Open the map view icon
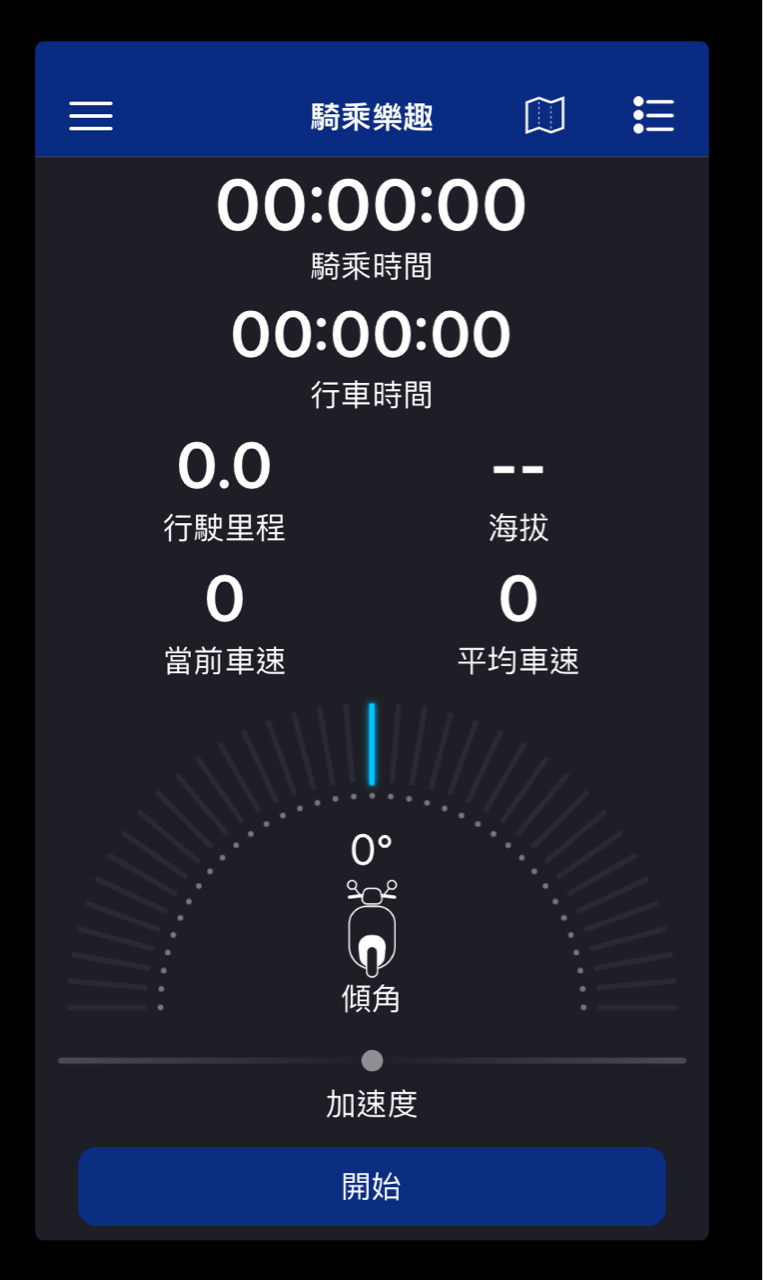The height and width of the screenshot is (1280, 763). [545, 116]
